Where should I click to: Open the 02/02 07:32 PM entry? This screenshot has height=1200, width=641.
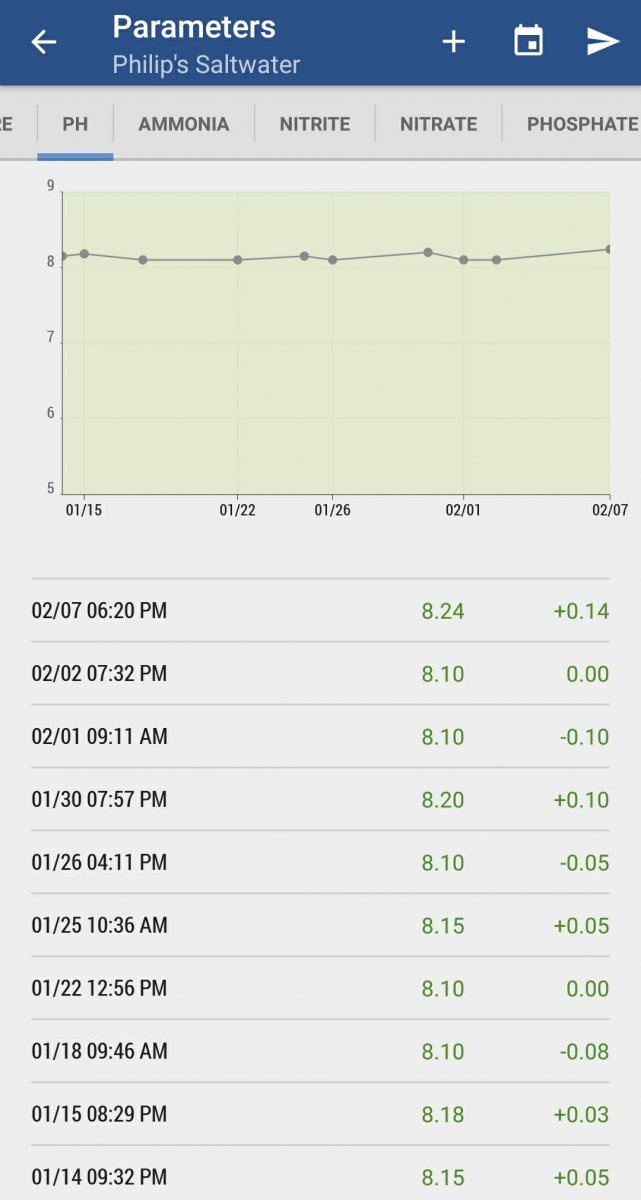pos(320,674)
